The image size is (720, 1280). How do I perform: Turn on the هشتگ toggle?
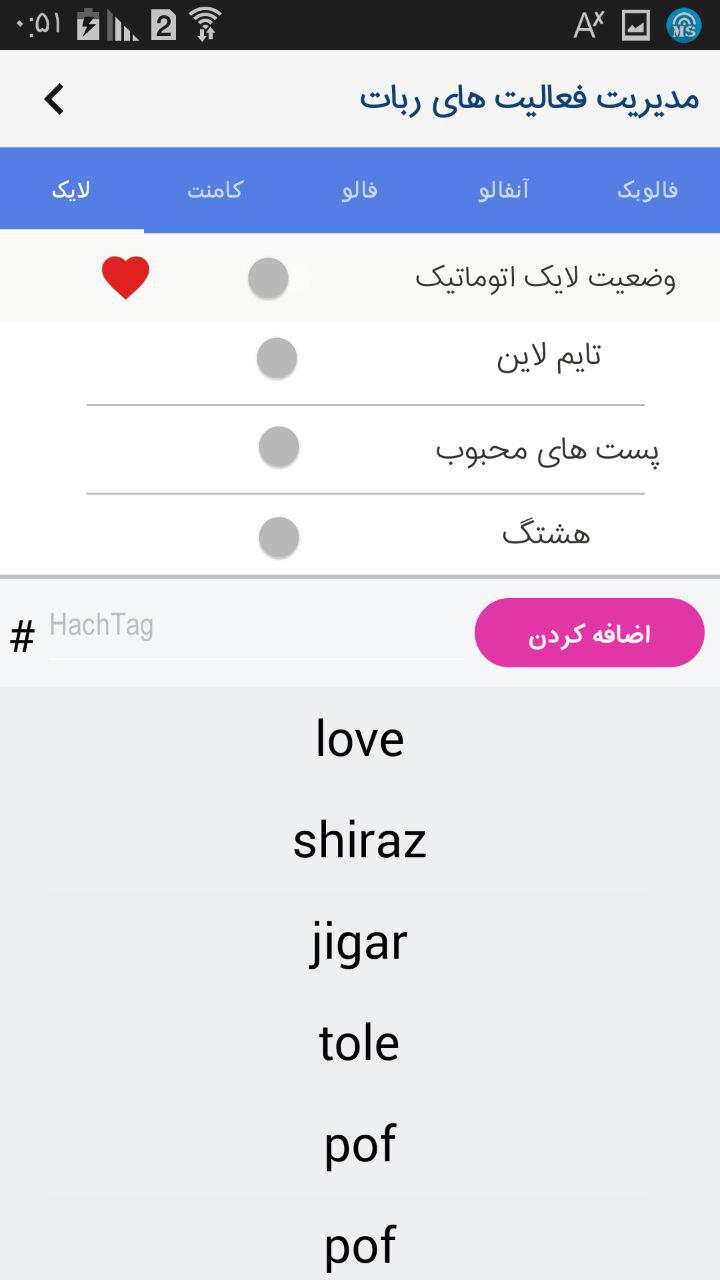point(280,538)
